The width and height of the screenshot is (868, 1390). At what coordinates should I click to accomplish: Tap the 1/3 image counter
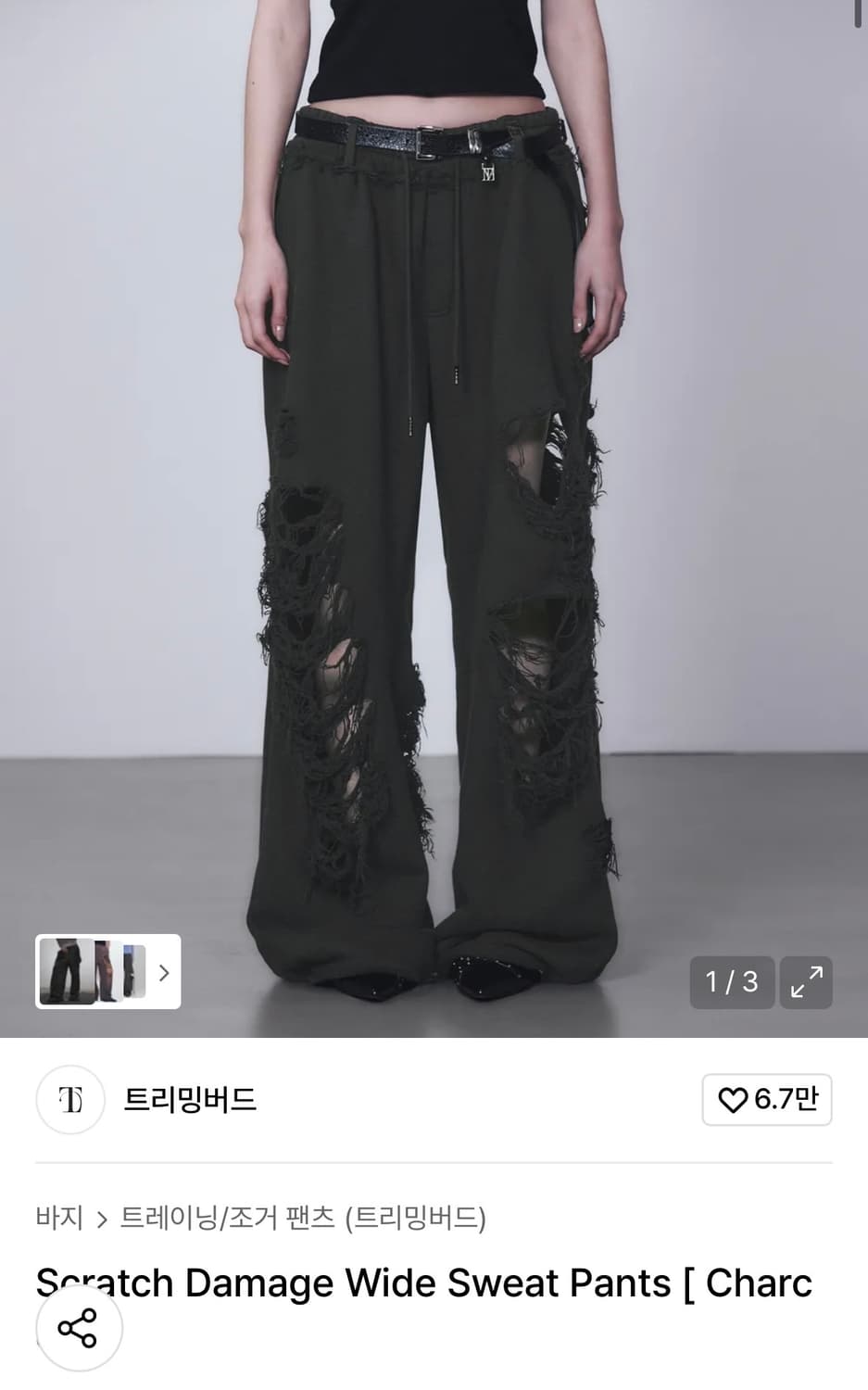(732, 982)
